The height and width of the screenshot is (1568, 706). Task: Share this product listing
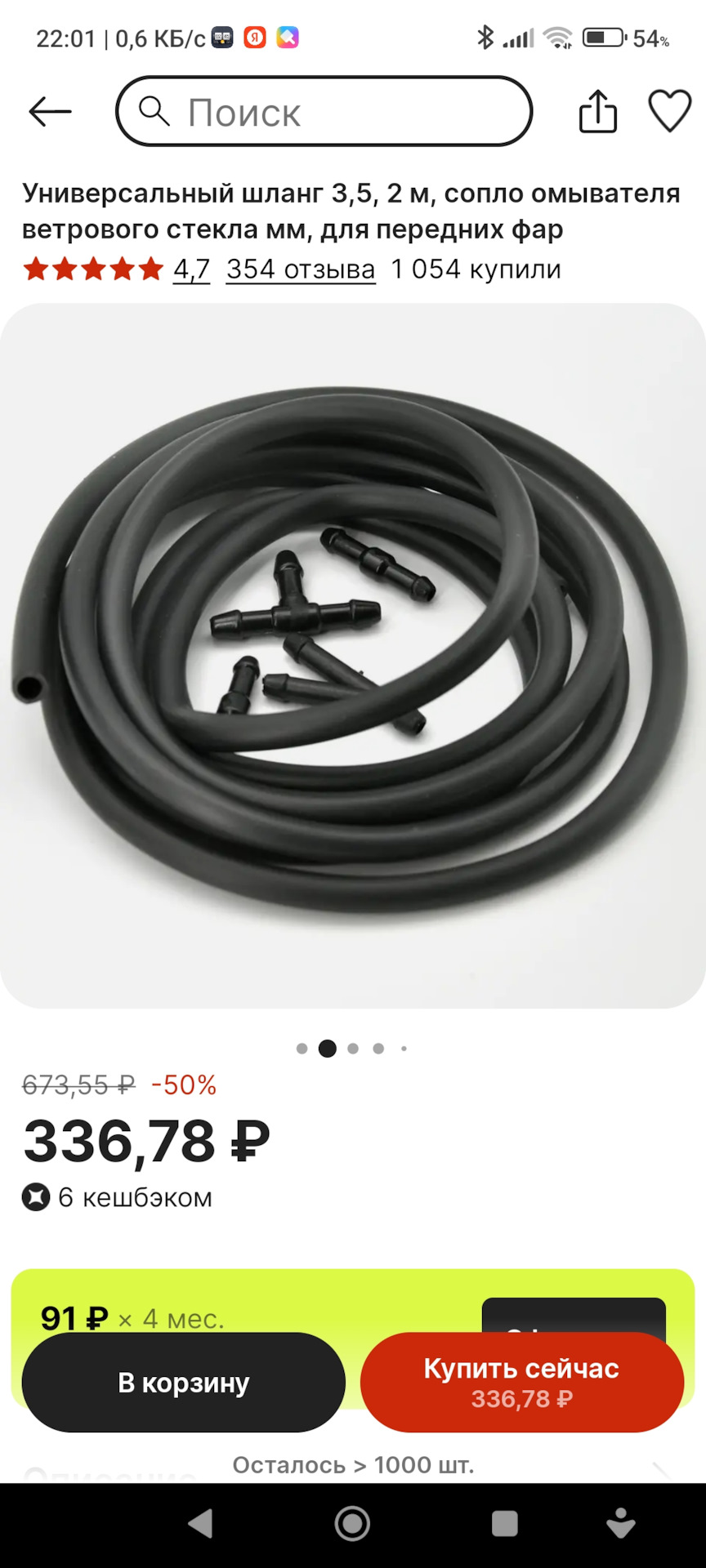click(x=597, y=111)
